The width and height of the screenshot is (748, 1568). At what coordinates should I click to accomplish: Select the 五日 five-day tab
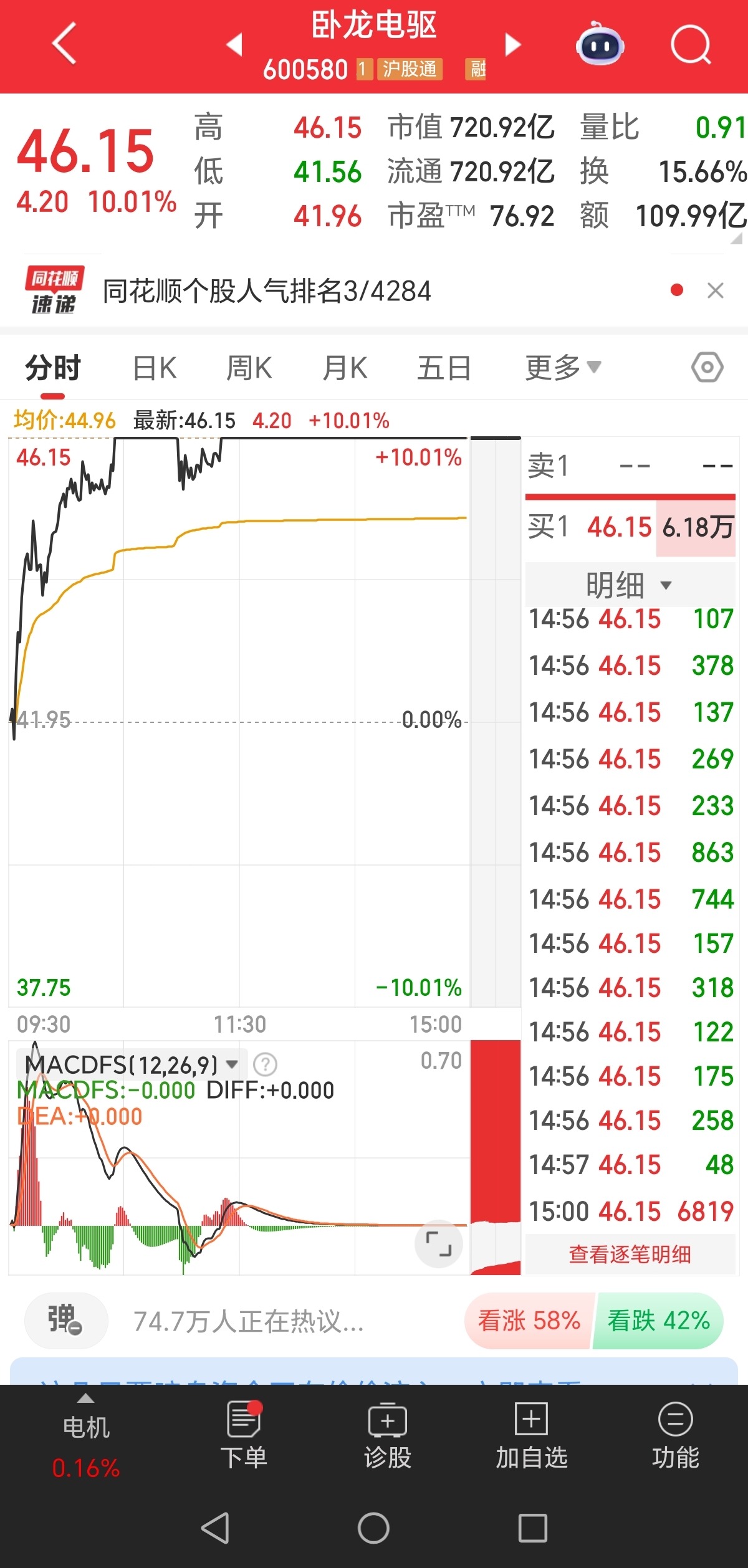[x=444, y=368]
